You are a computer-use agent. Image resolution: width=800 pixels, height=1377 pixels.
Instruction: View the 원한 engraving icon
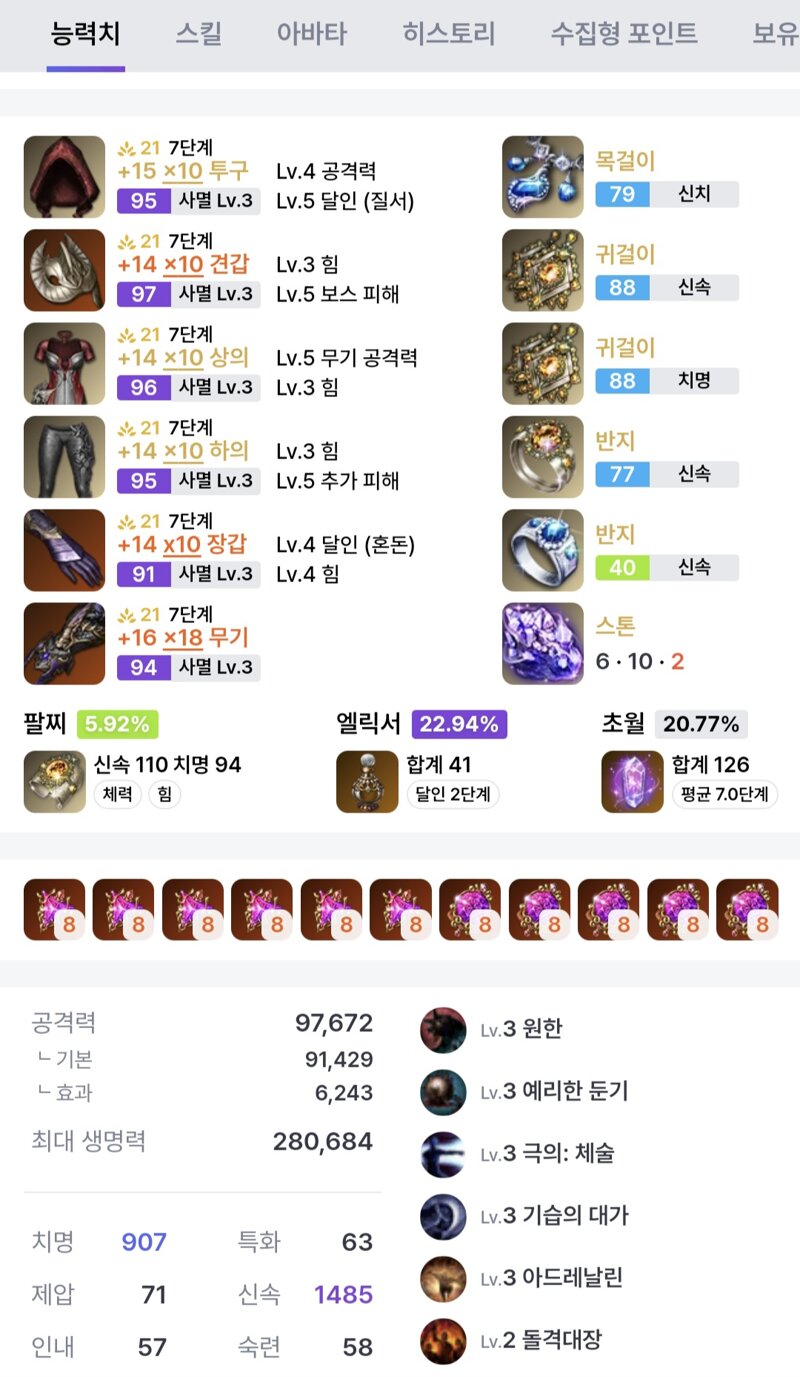coord(443,1030)
